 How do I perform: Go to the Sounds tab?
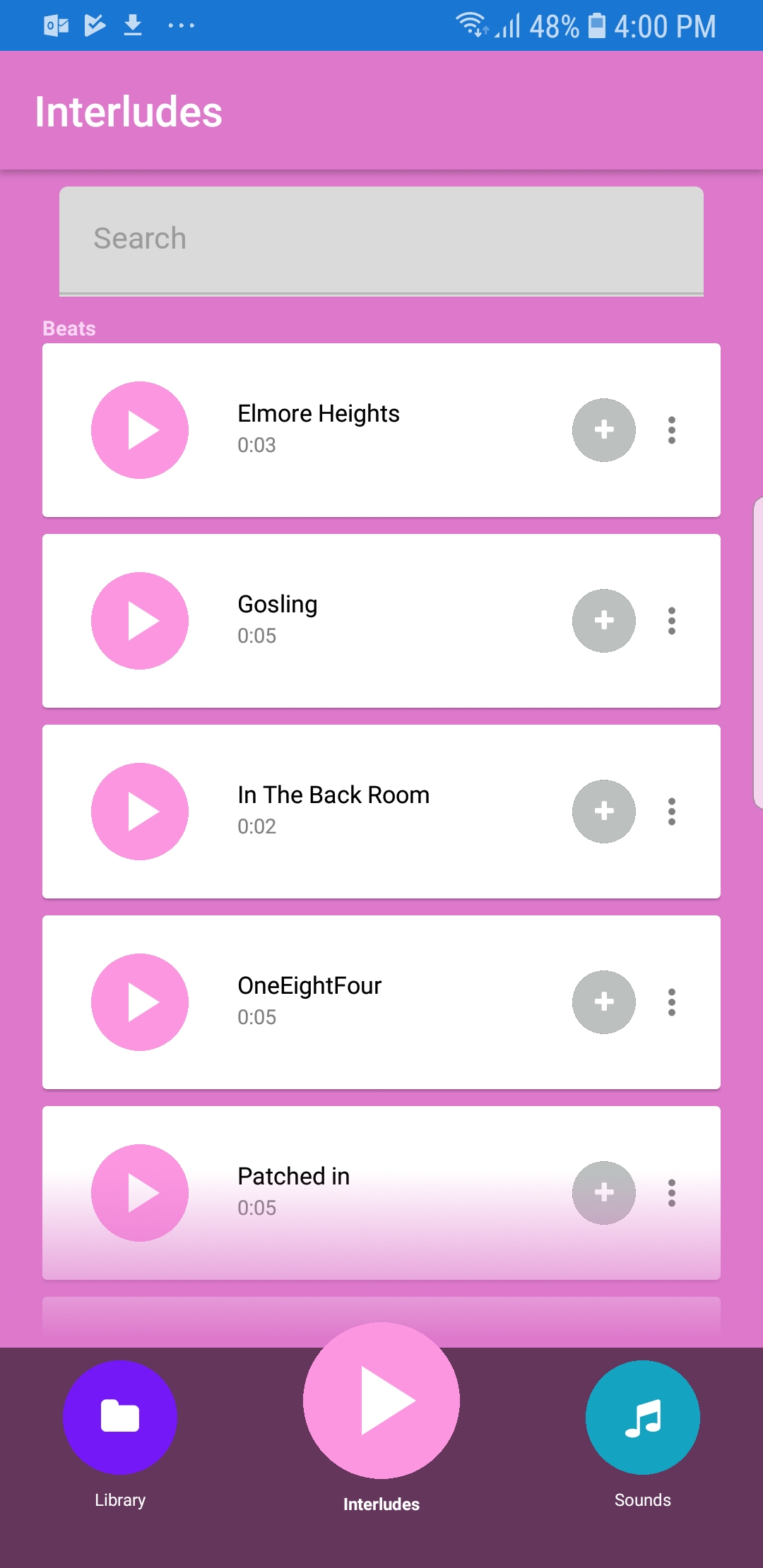click(642, 1418)
